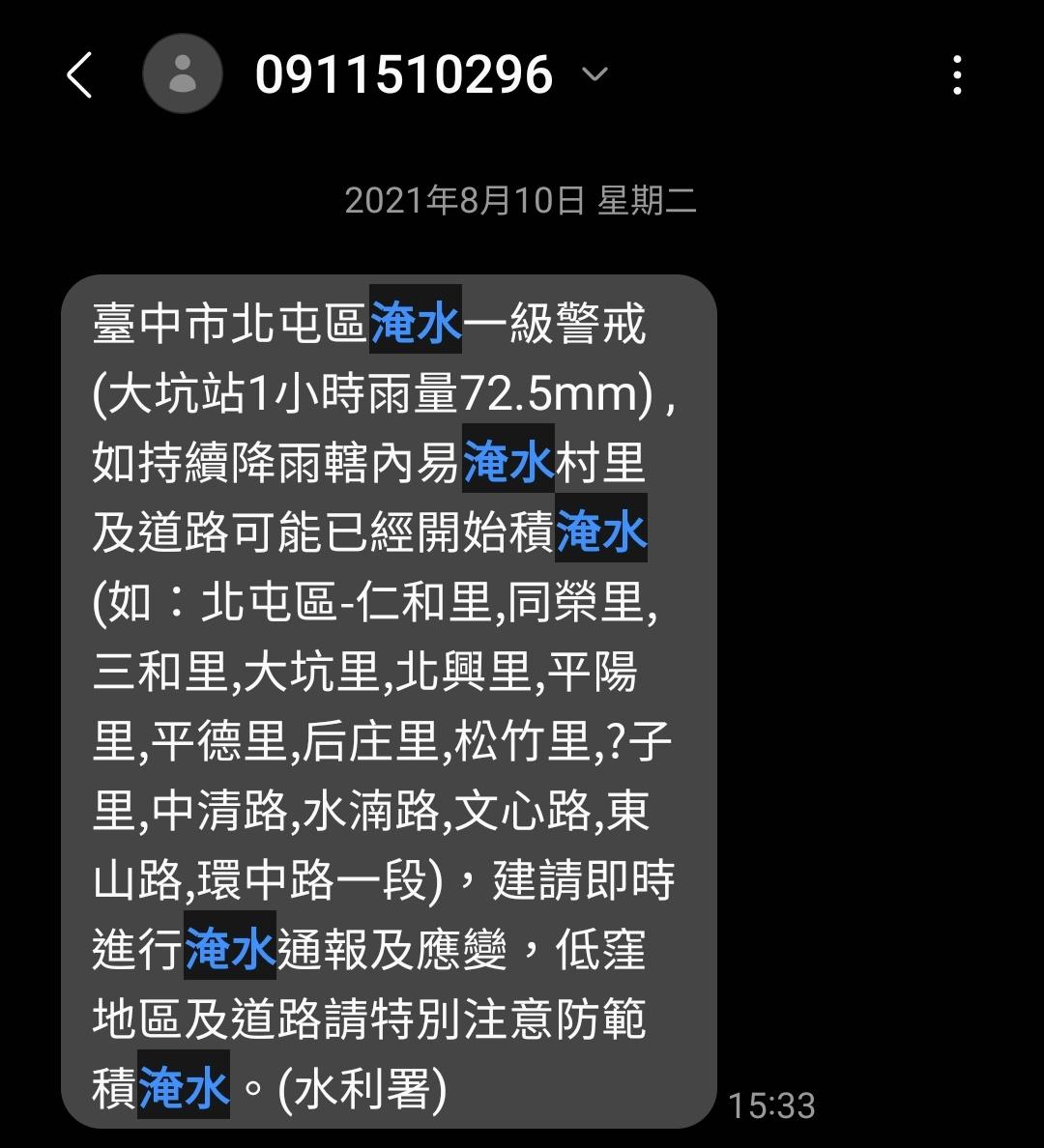Expand the dropdown next to 0911510296
This screenshot has width=1044, height=1148.
tap(595, 74)
